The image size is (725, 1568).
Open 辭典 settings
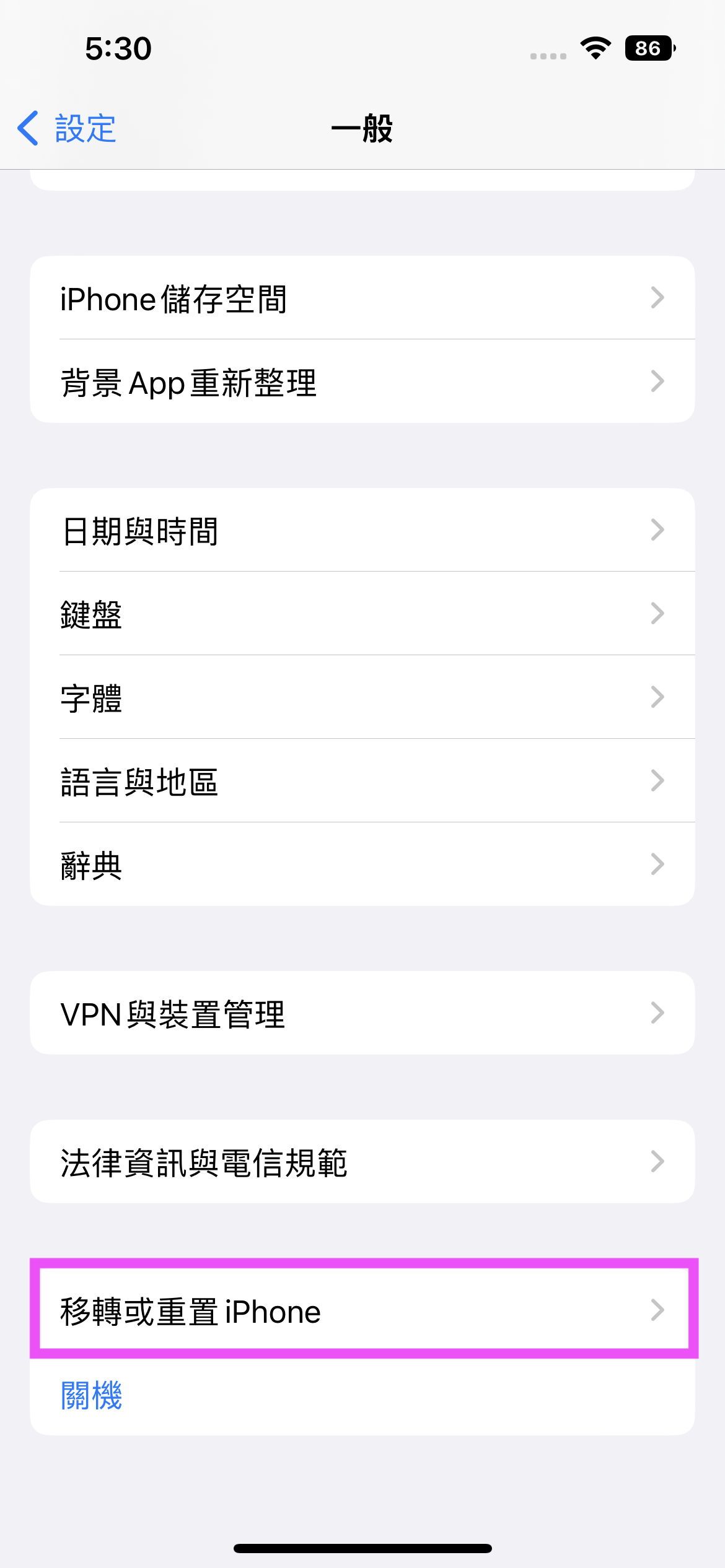362,865
